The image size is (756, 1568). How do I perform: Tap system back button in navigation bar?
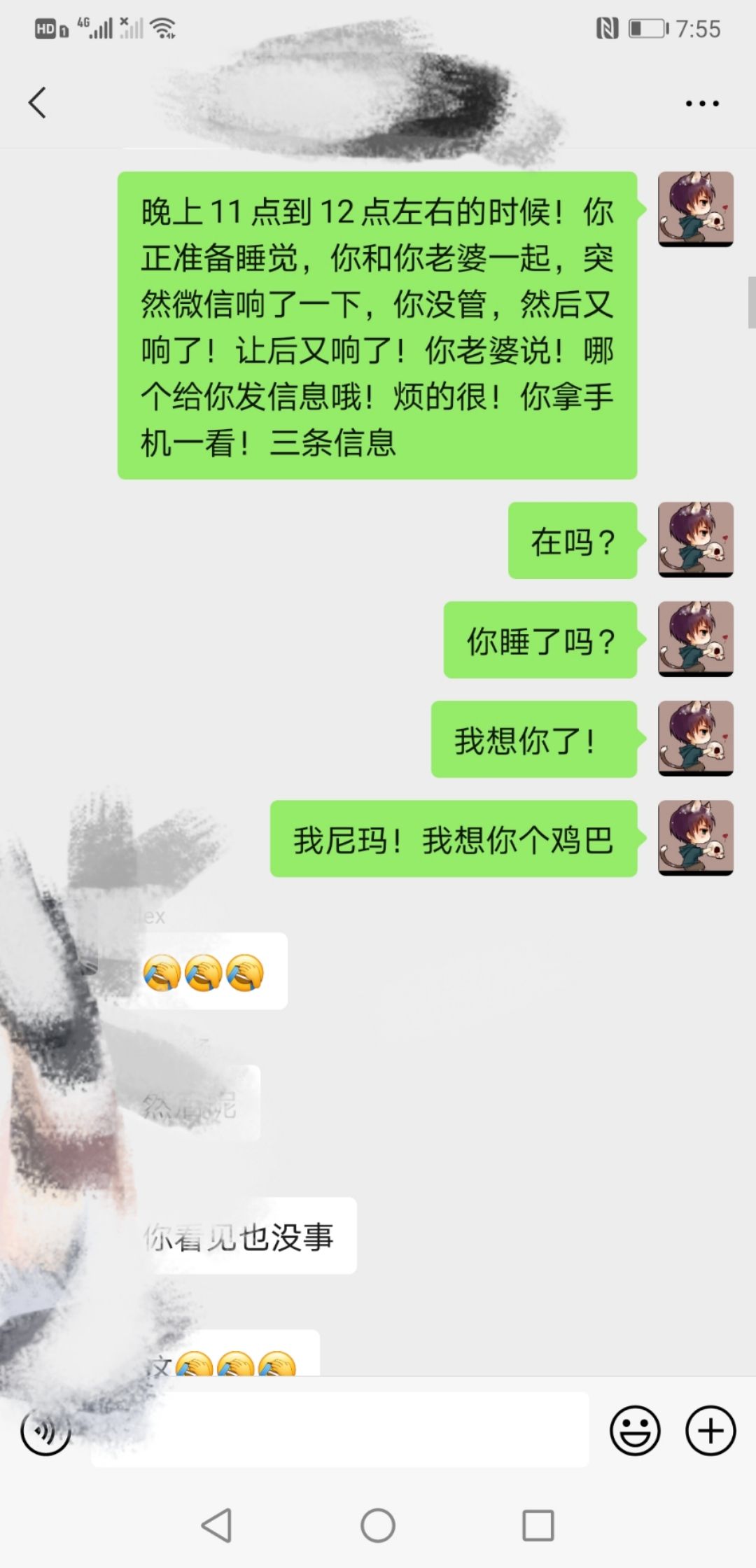pyautogui.click(x=217, y=1525)
